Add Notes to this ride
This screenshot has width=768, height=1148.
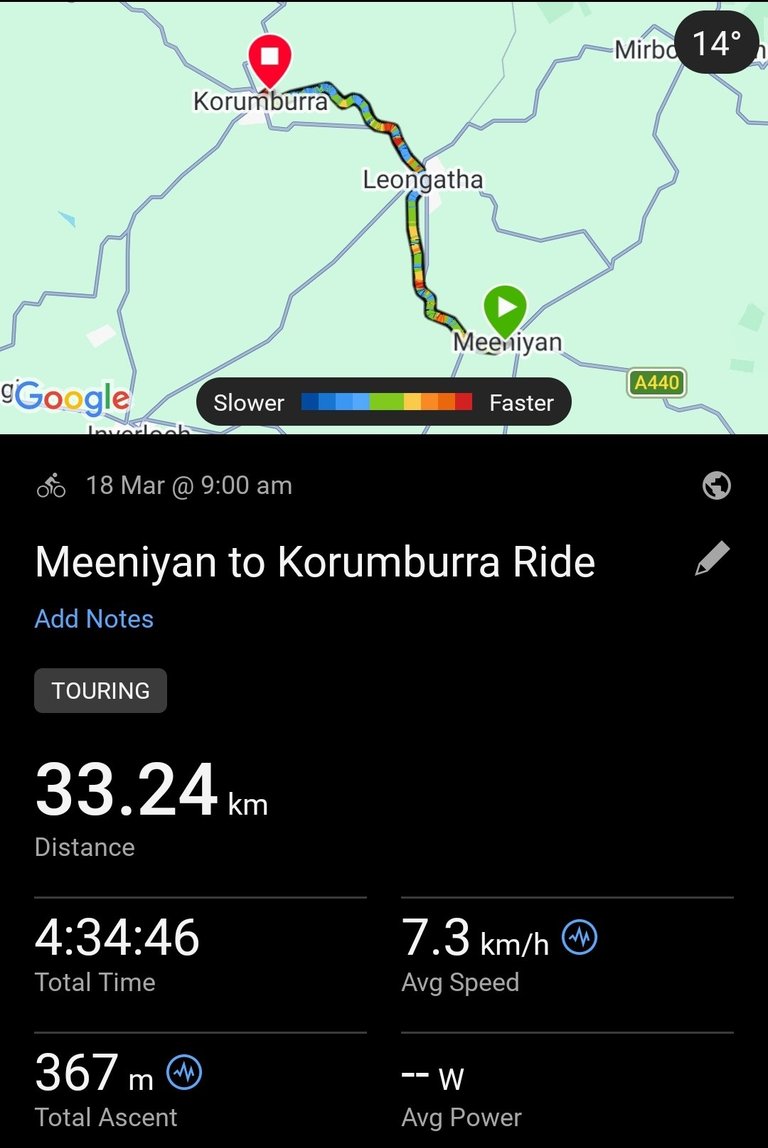tap(94, 619)
